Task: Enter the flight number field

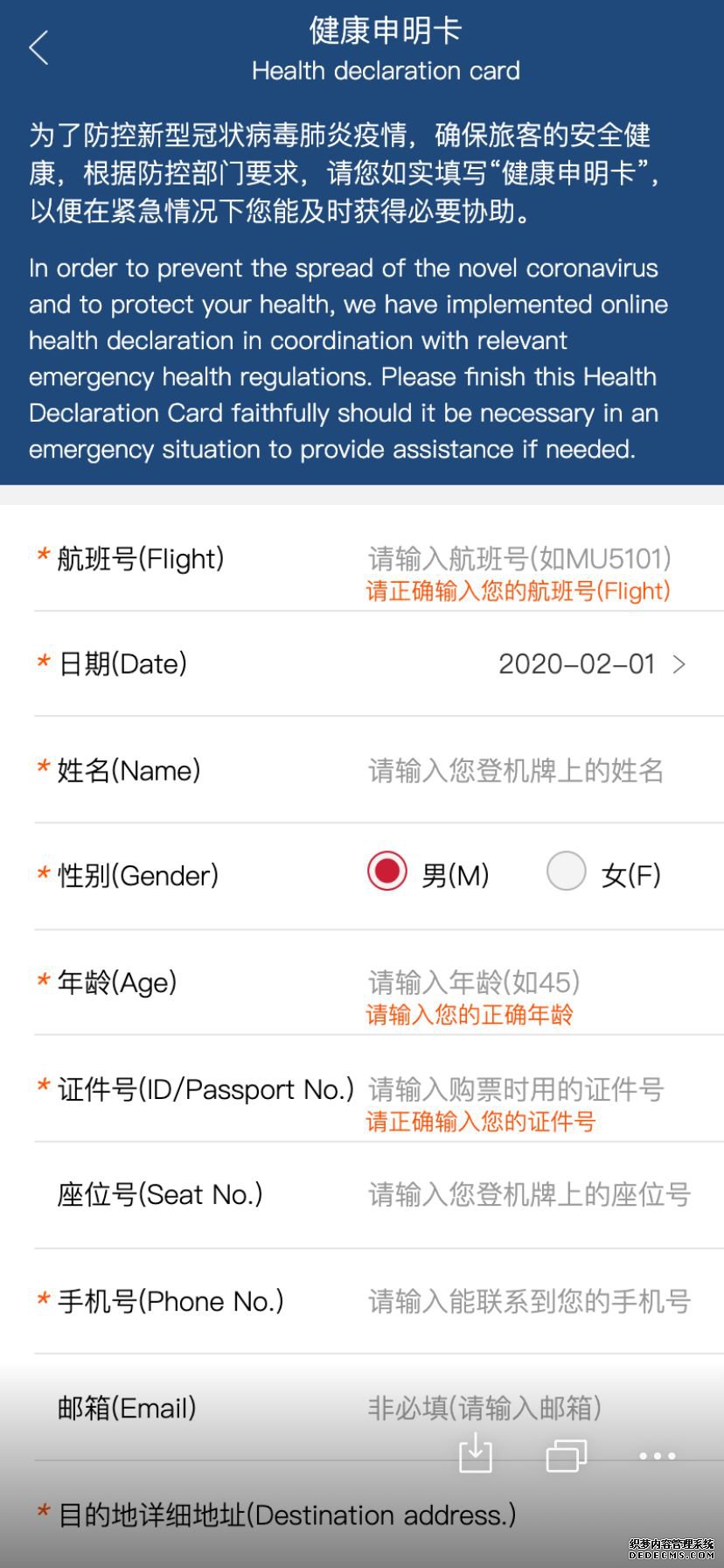Action: (x=519, y=558)
